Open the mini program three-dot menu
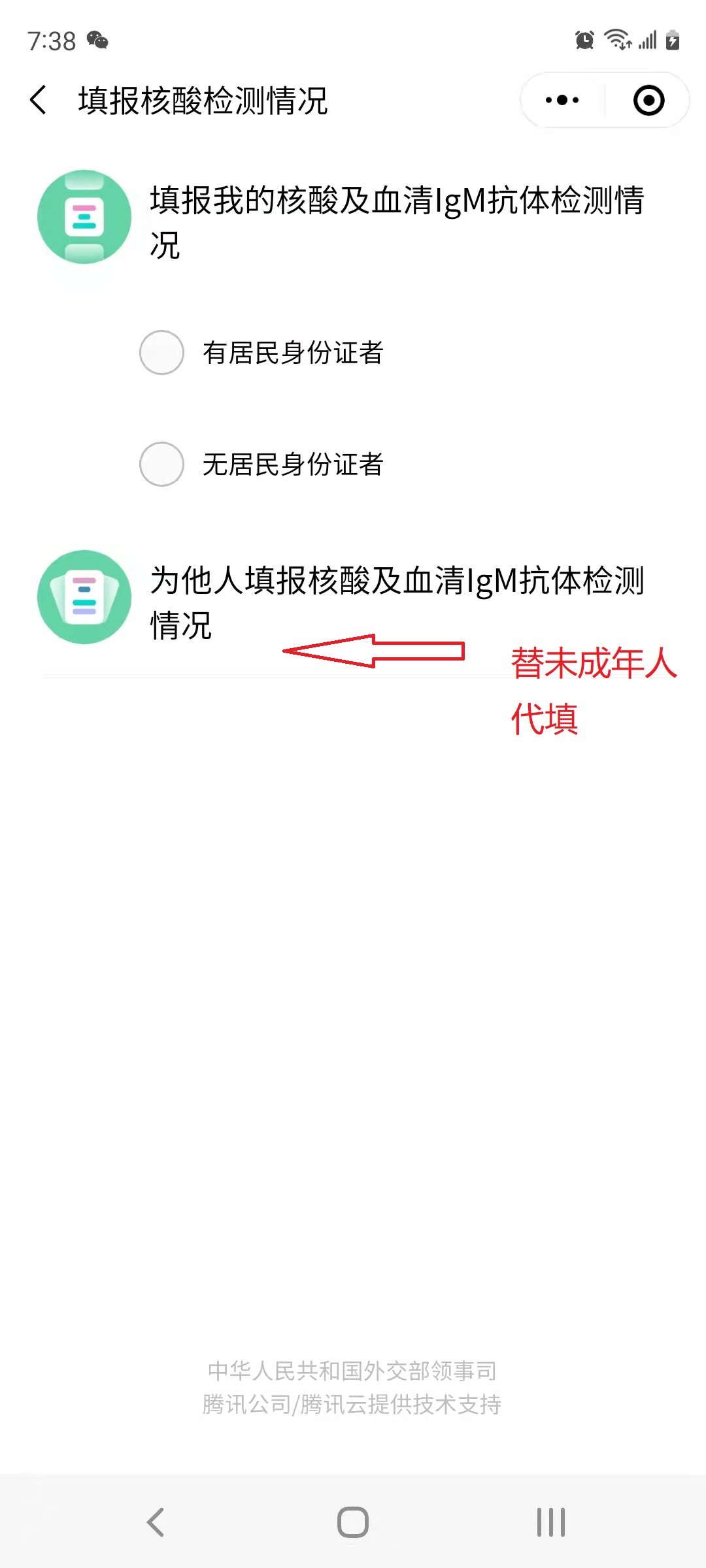 pyautogui.click(x=562, y=100)
